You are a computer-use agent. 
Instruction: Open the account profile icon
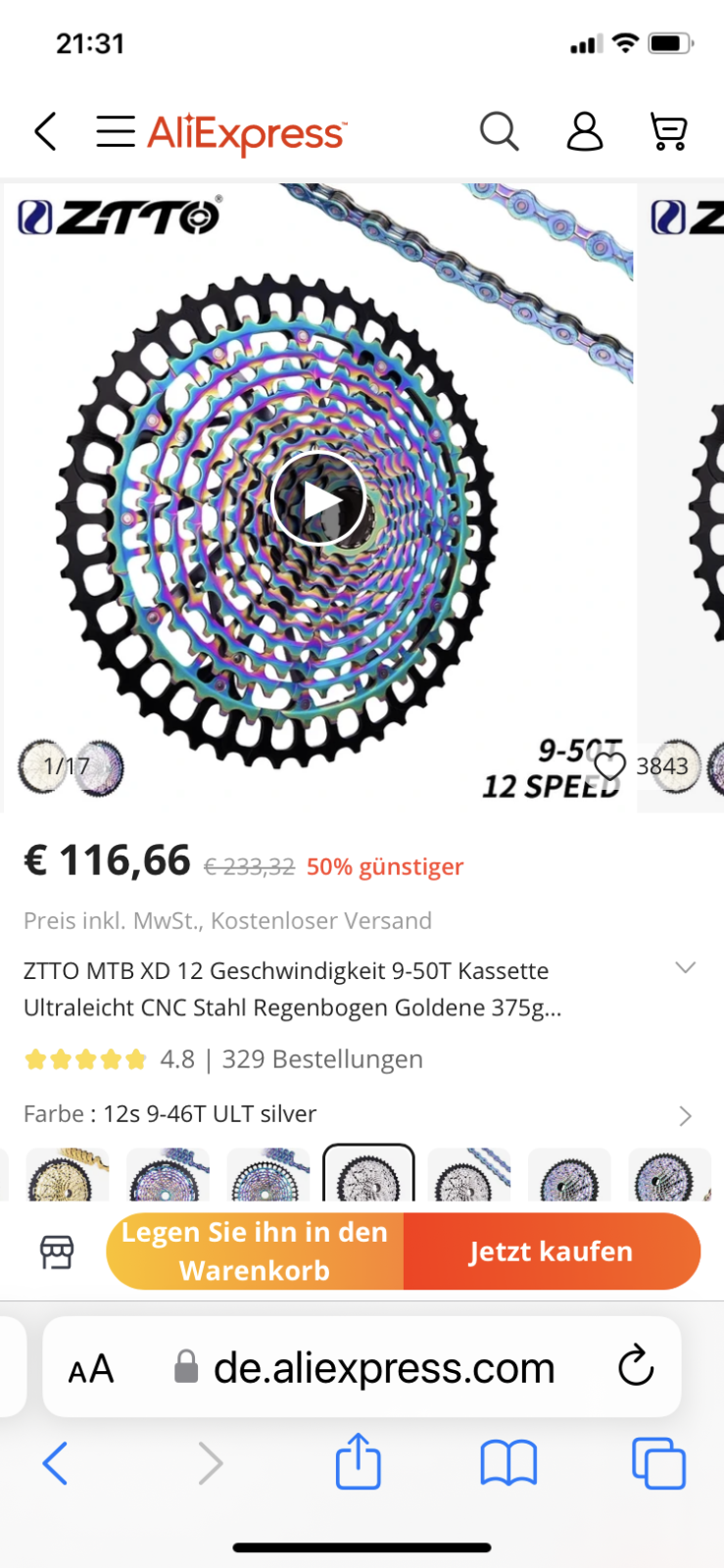pyautogui.click(x=585, y=131)
